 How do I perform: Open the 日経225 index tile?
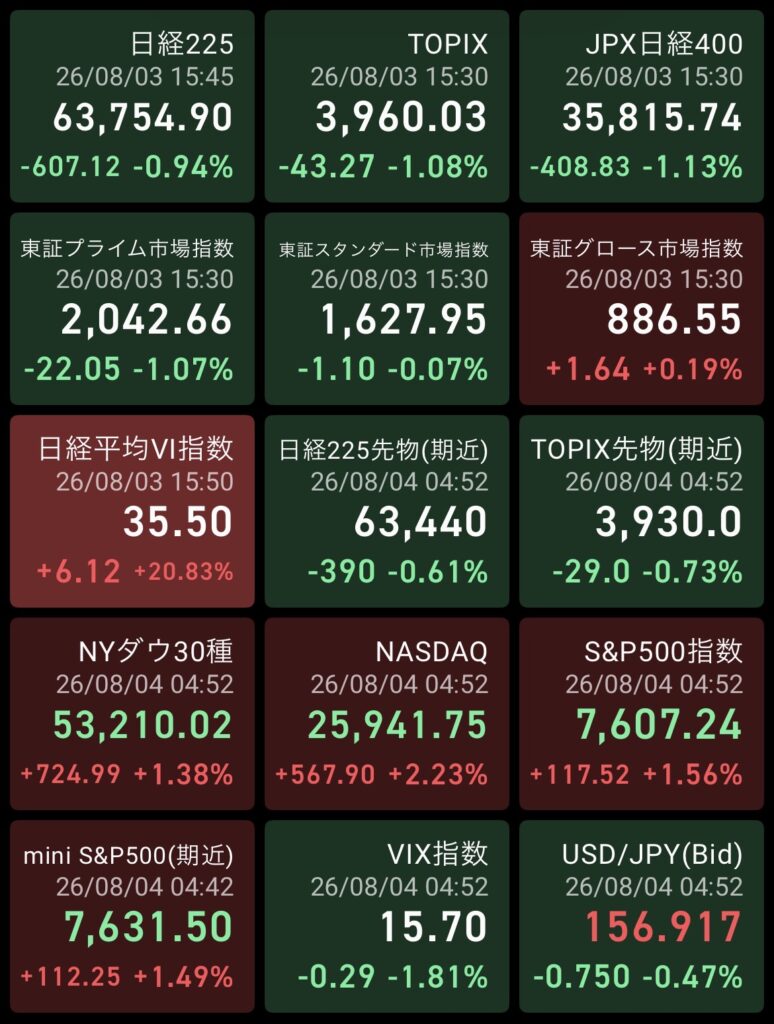coord(132,106)
